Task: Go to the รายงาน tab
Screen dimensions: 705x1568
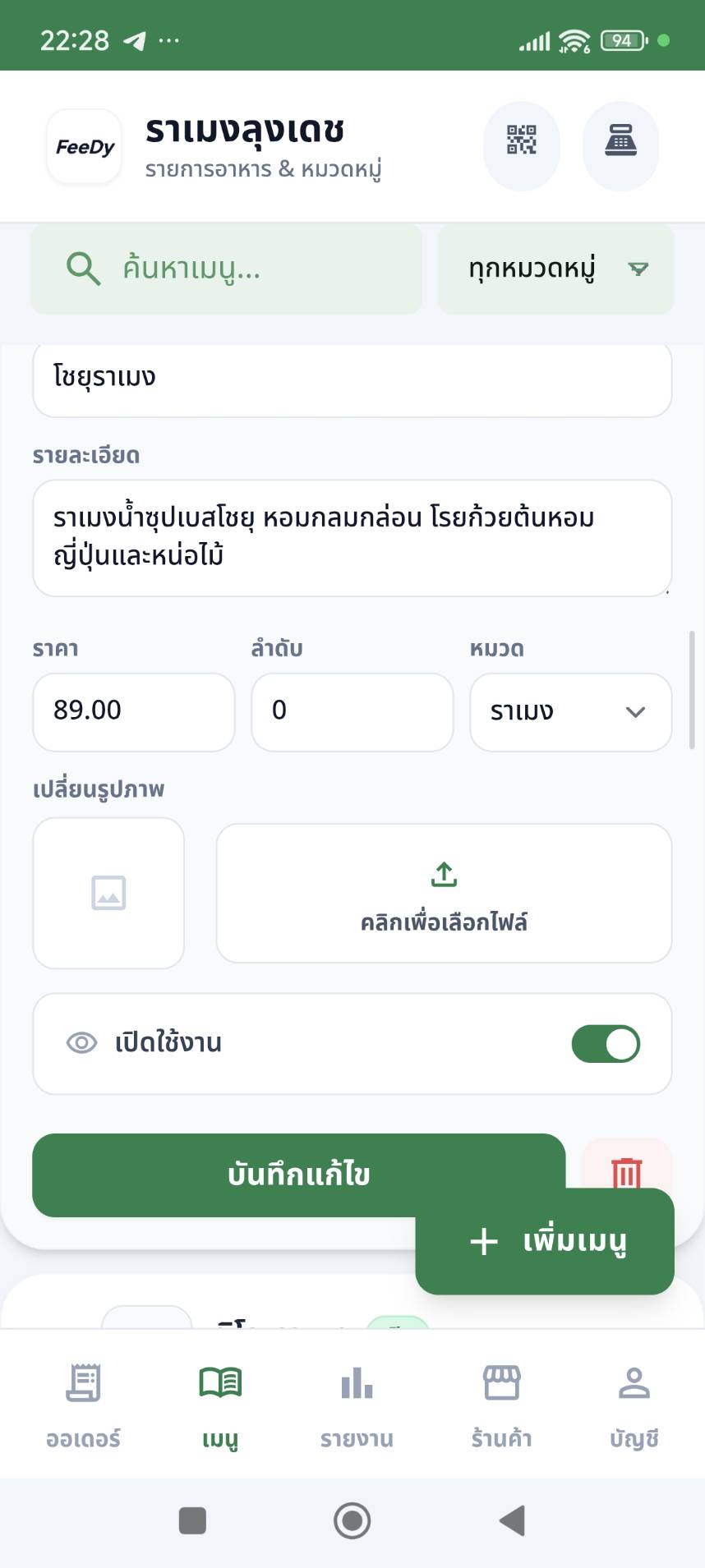Action: click(x=357, y=1405)
